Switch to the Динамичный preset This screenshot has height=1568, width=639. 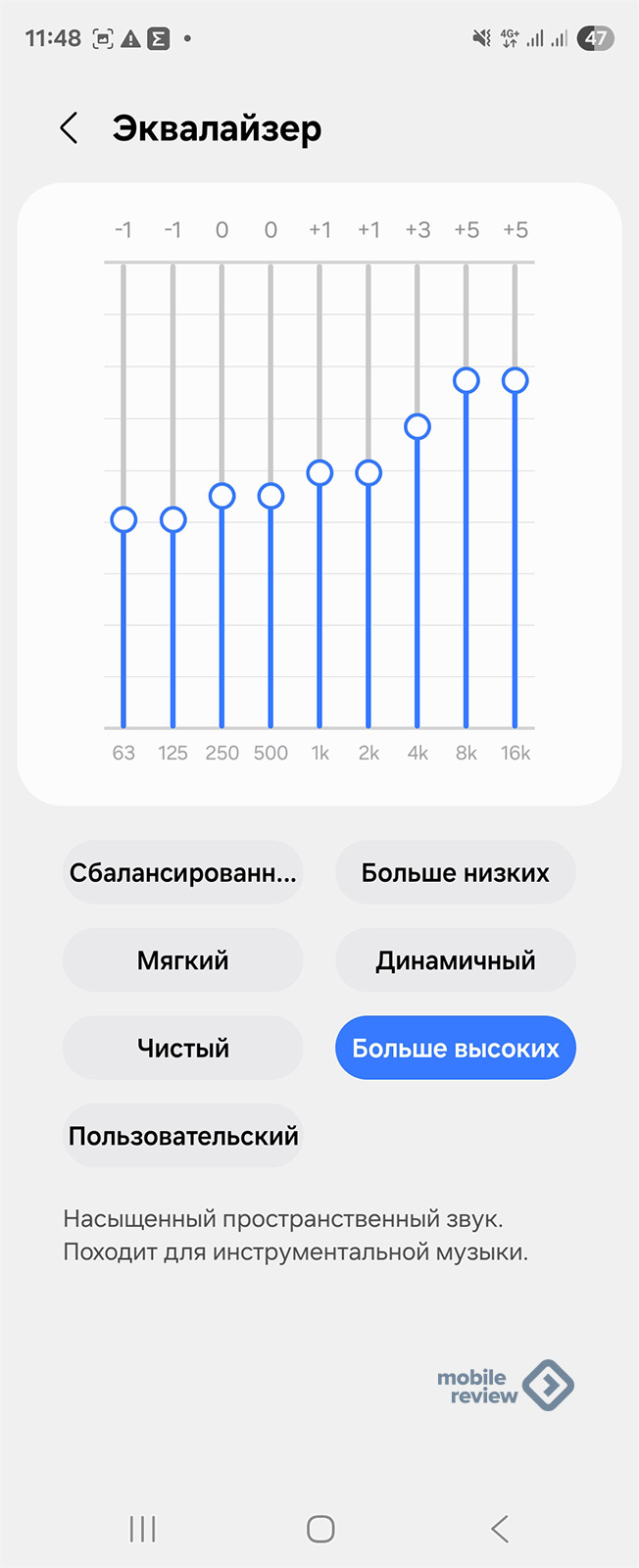456,959
